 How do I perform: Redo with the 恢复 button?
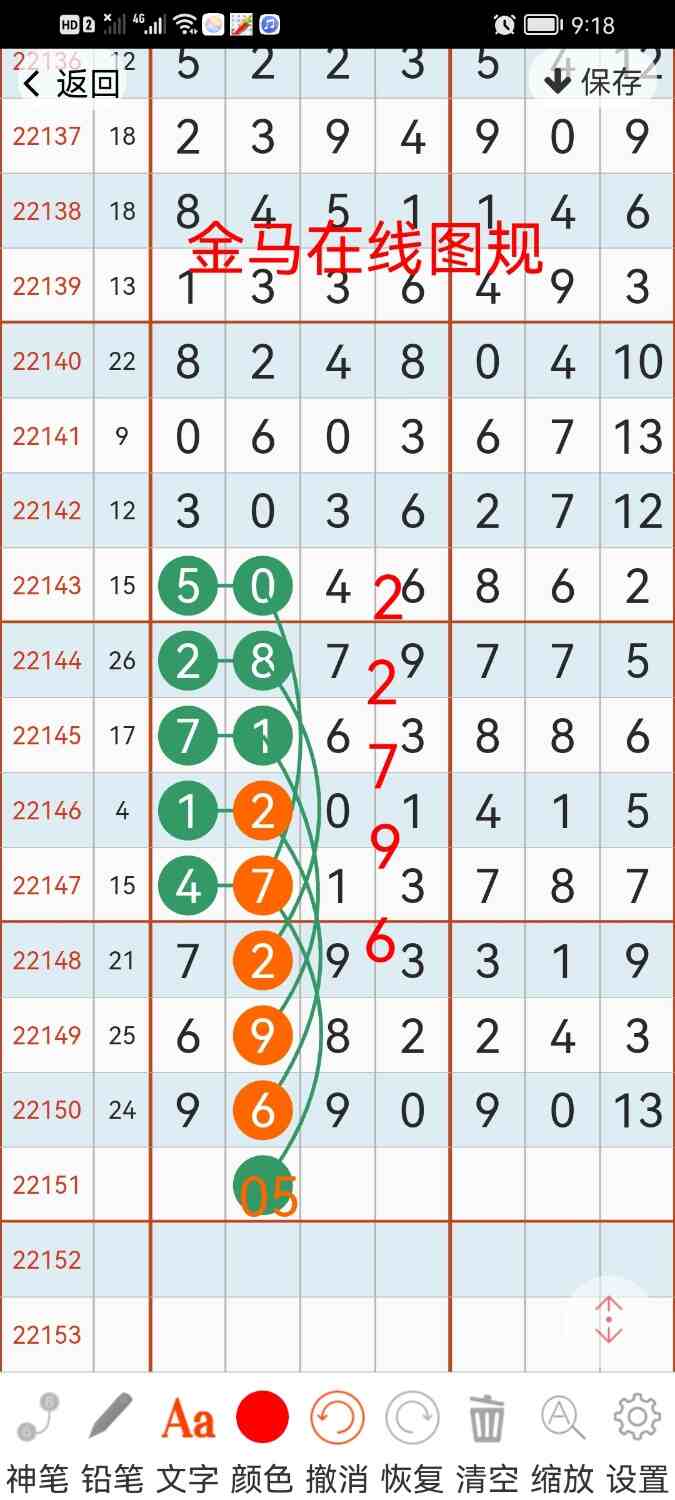(x=412, y=1435)
